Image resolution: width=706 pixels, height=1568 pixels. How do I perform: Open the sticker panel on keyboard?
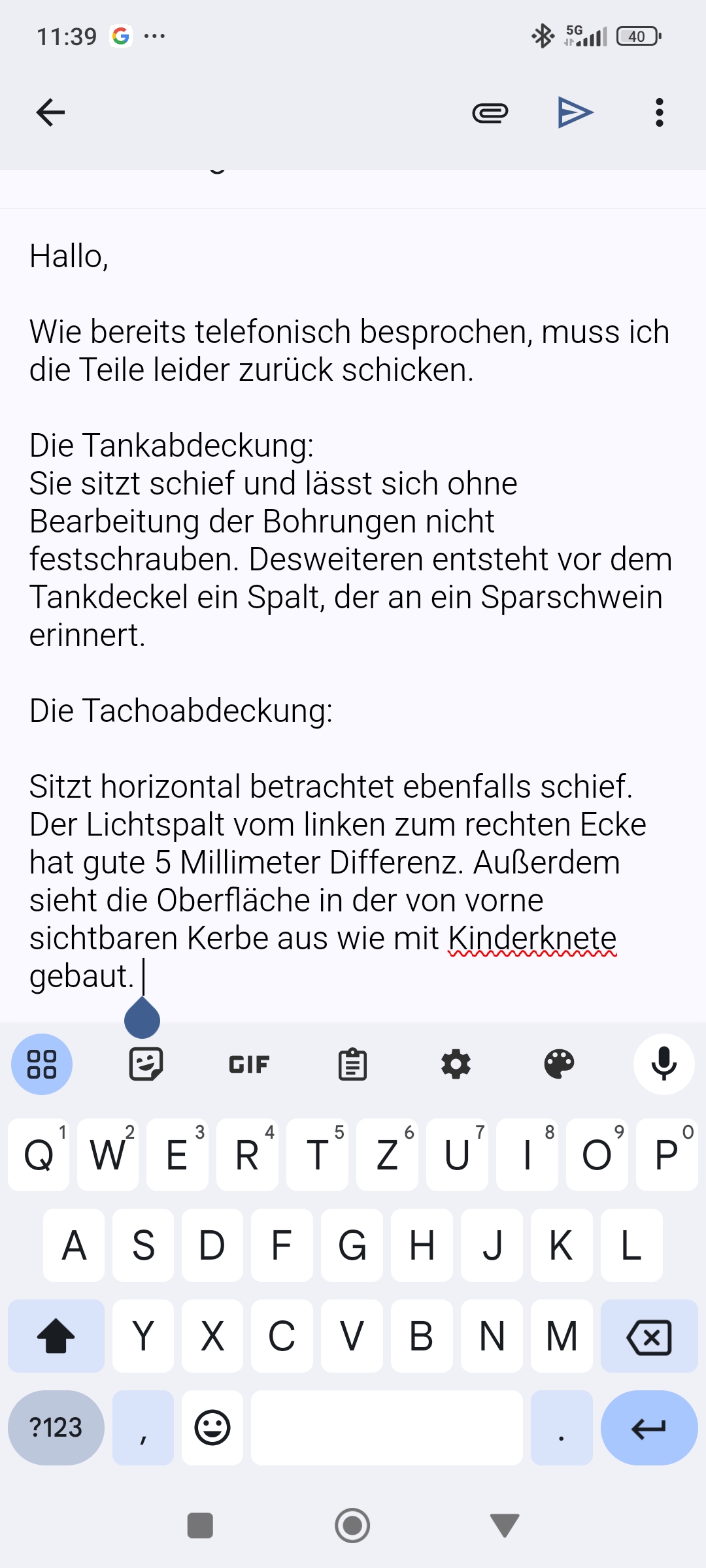click(146, 1064)
